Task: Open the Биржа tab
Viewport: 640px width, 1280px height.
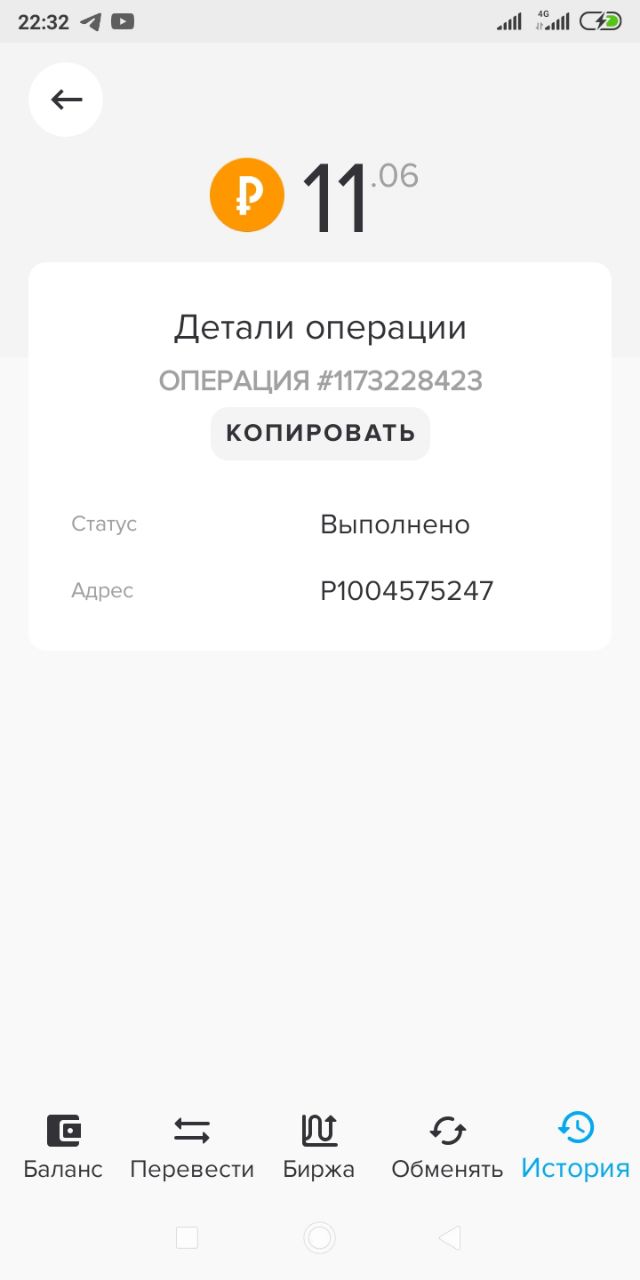Action: (x=319, y=1146)
